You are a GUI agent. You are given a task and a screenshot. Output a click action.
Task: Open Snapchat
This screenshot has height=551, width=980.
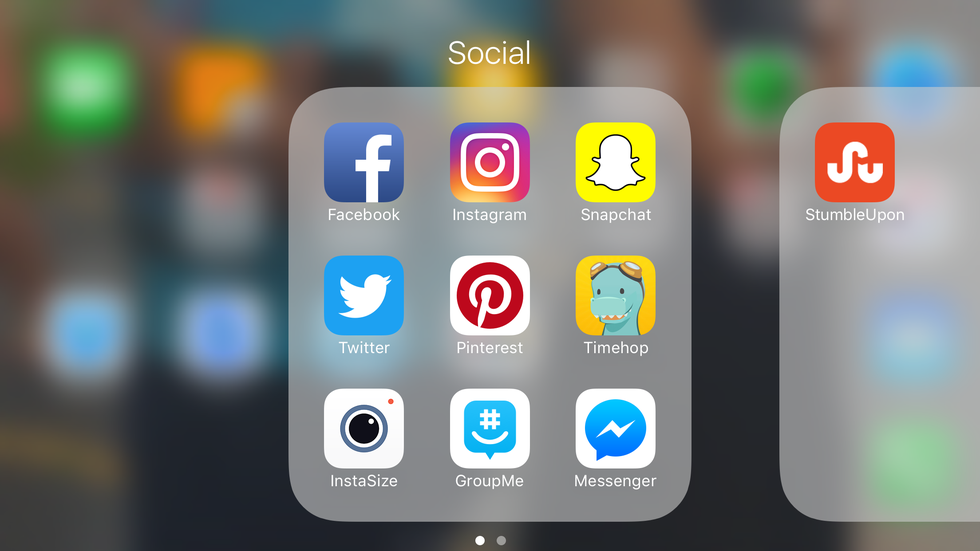tap(615, 163)
